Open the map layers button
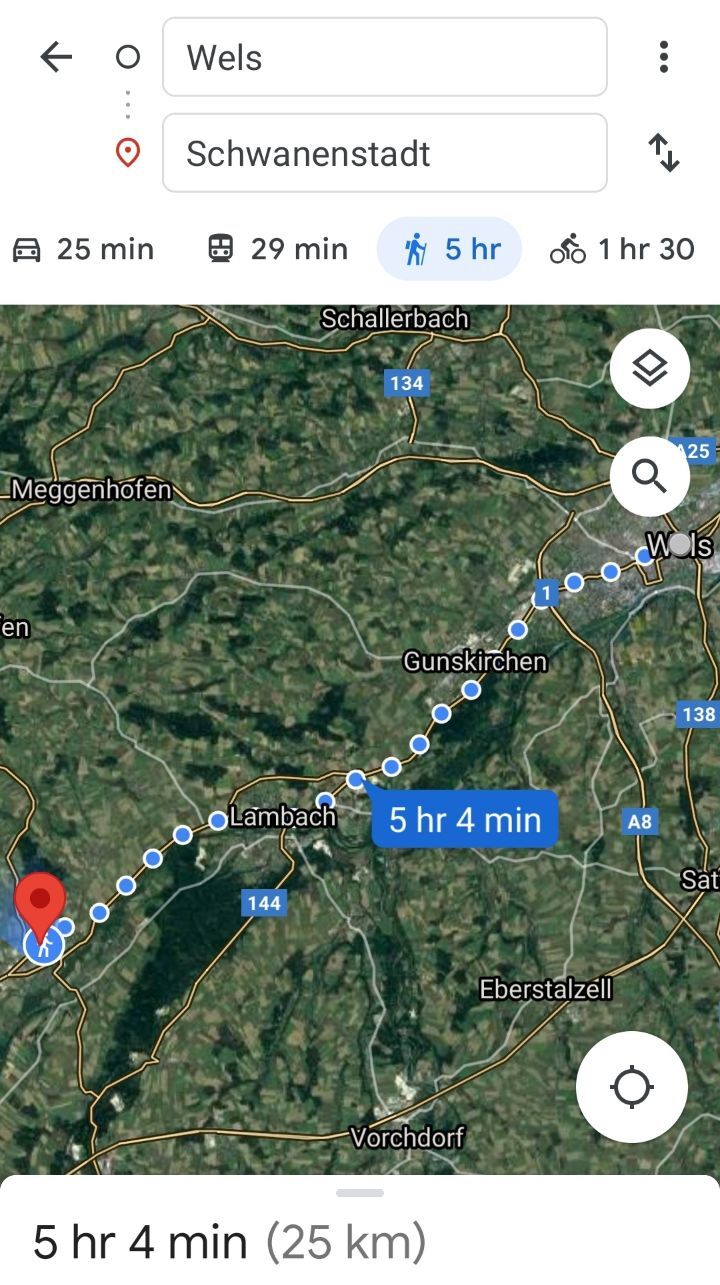This screenshot has height=1285, width=720. pos(650,369)
